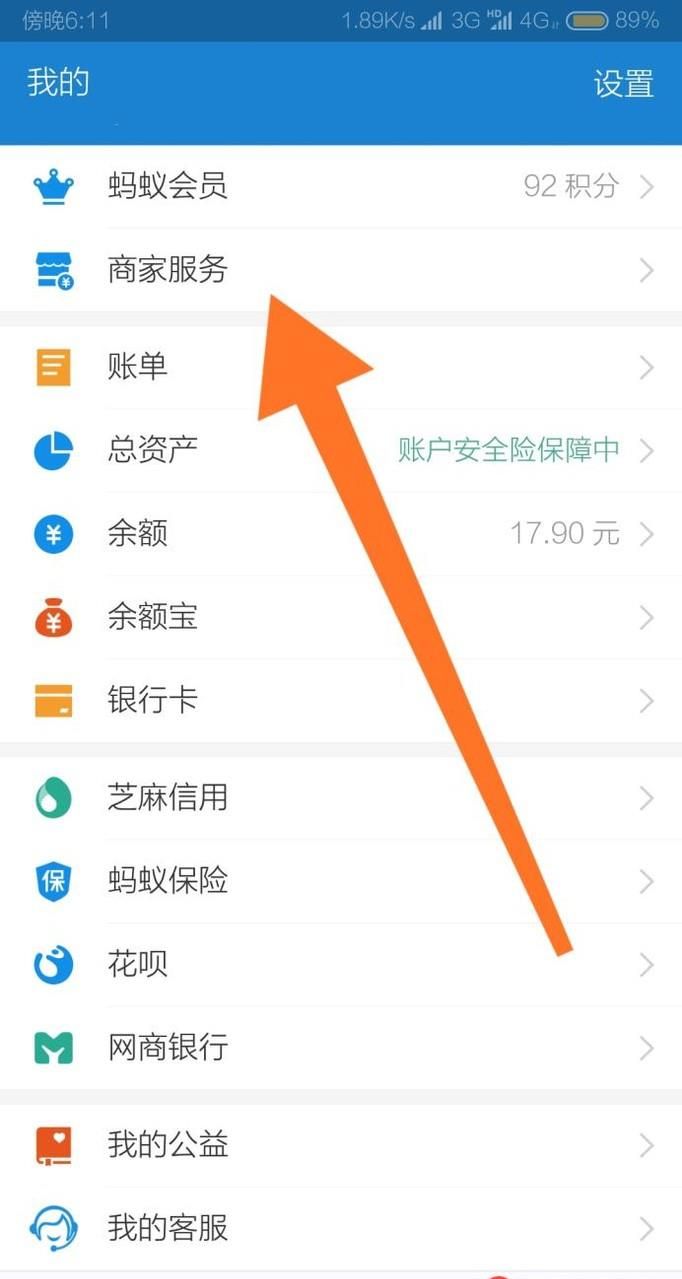The width and height of the screenshot is (682, 1279).
Task: Open 总资产 overview
Action: [x=152, y=450]
